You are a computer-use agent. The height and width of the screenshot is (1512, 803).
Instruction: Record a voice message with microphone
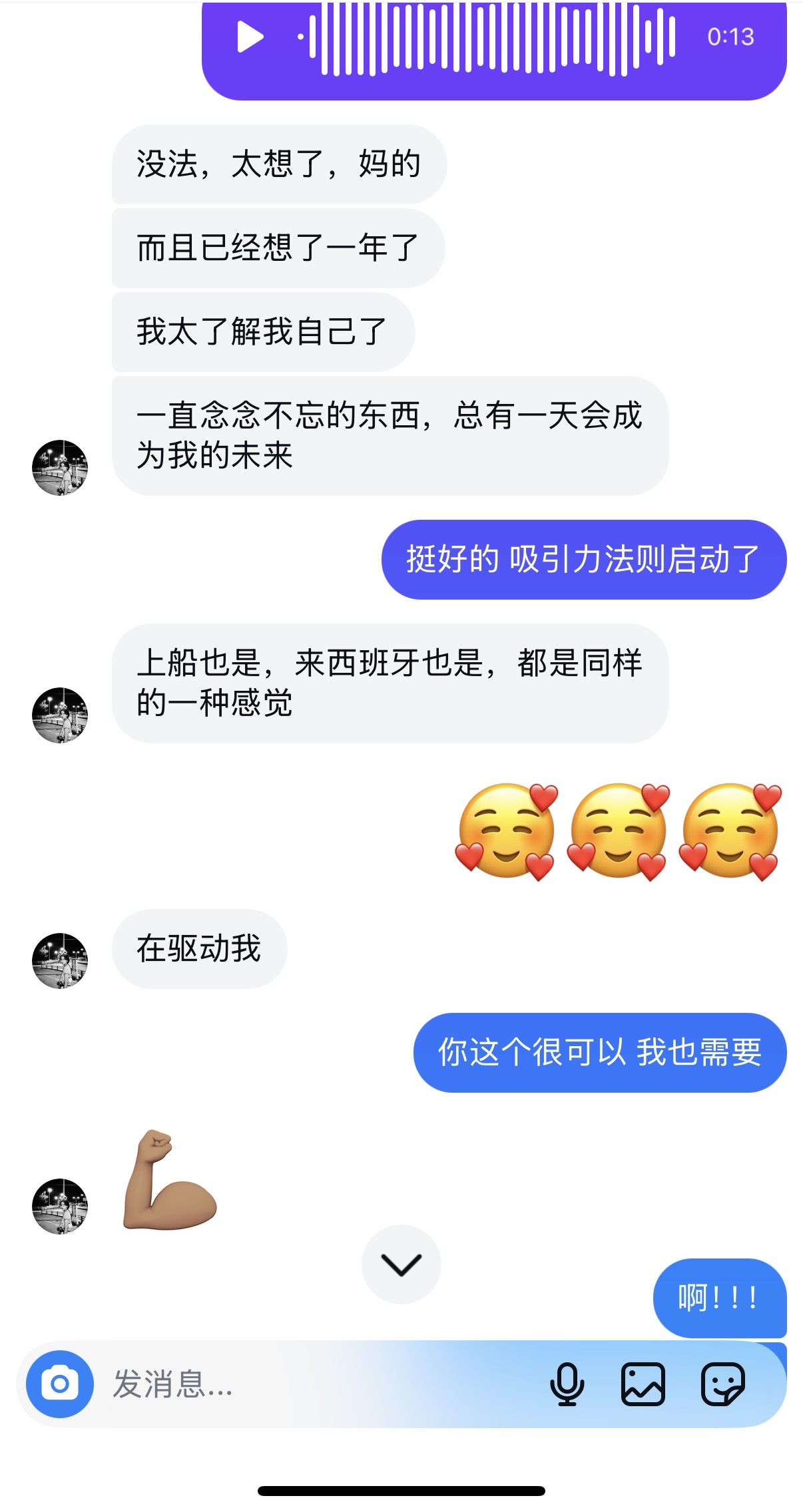pyautogui.click(x=567, y=1384)
